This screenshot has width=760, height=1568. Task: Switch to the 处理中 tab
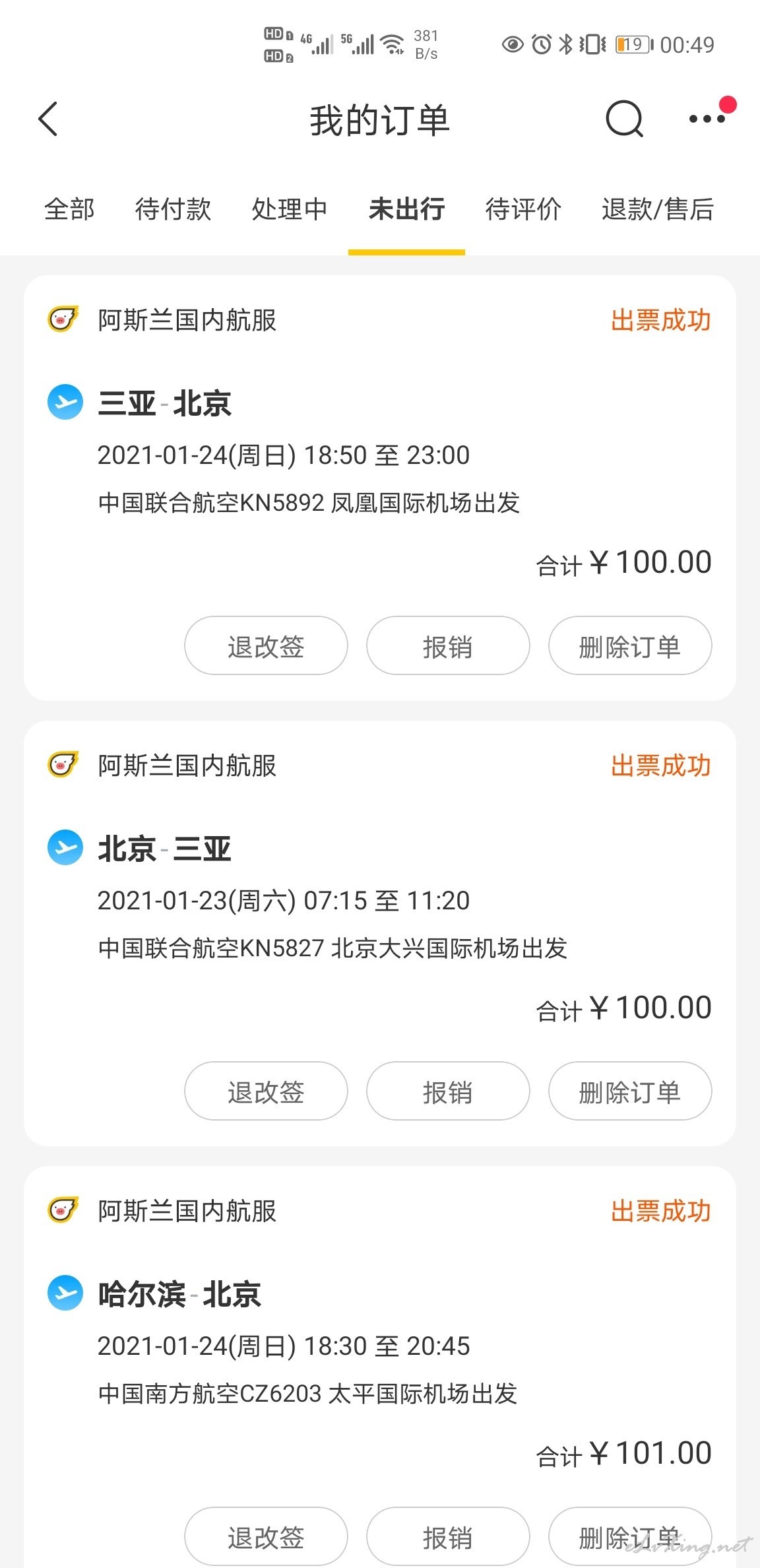click(290, 209)
